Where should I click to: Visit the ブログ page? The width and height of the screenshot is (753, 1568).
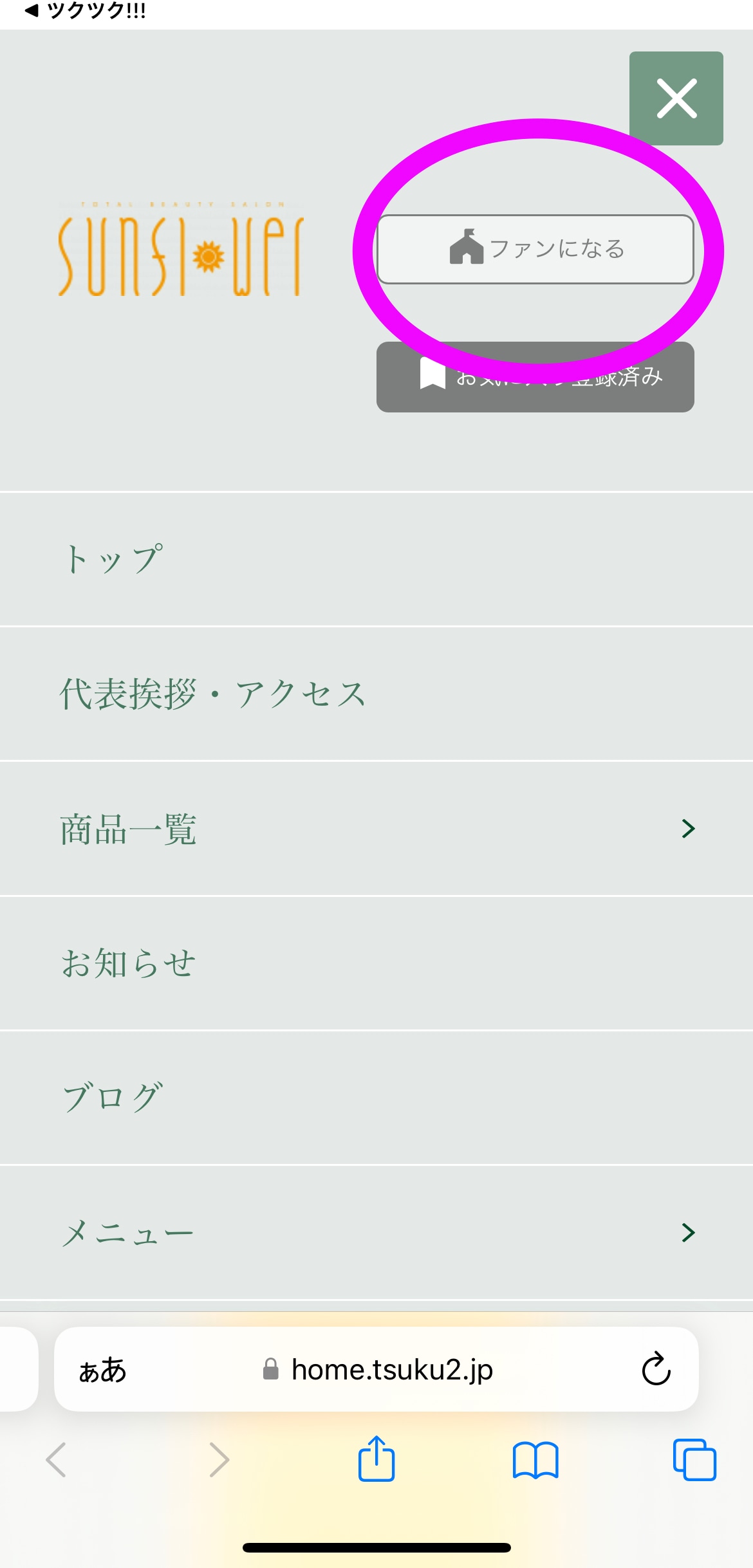pos(113,1098)
